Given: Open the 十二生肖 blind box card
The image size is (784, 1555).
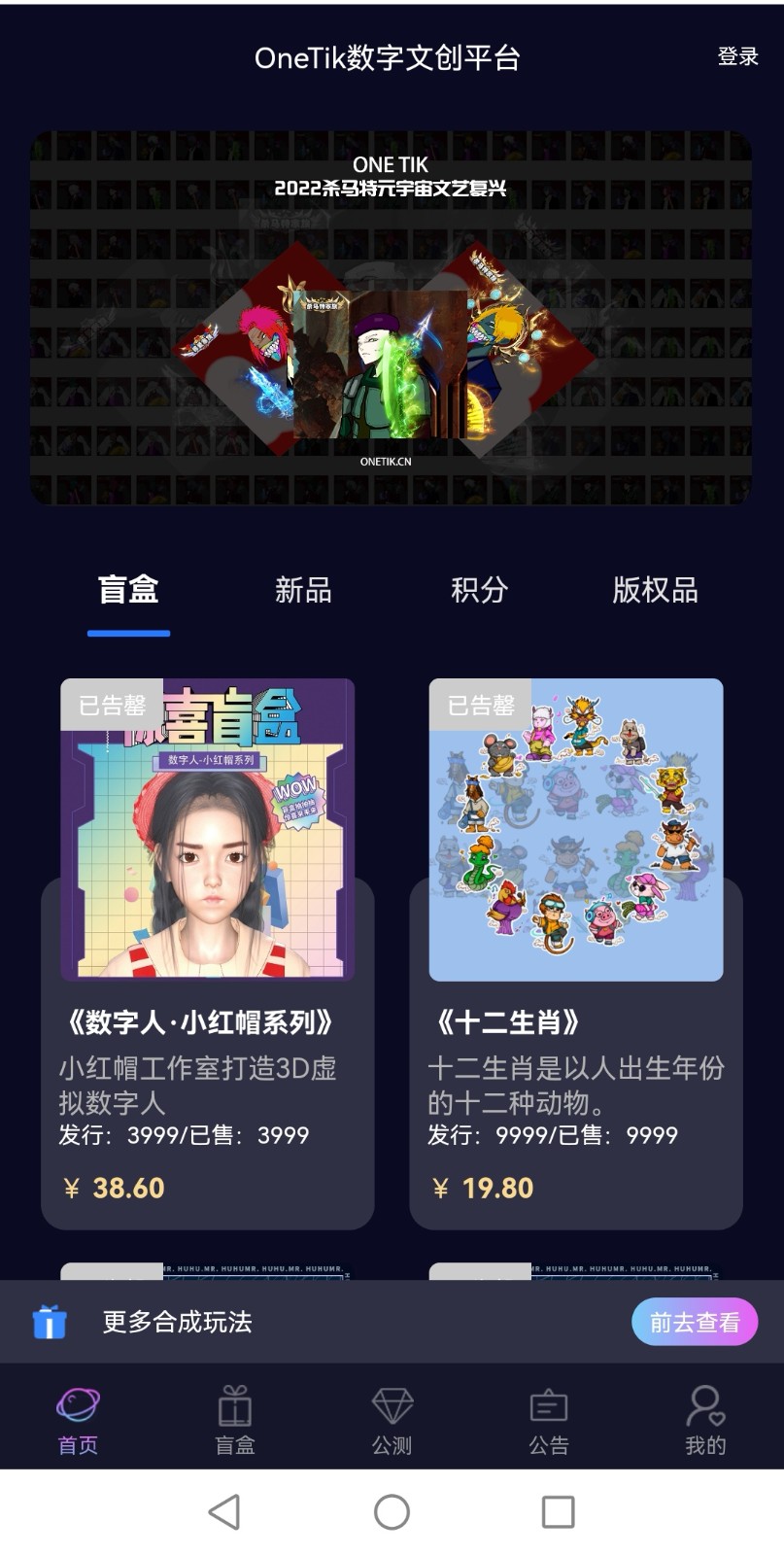Looking at the screenshot, I should coord(575,952).
